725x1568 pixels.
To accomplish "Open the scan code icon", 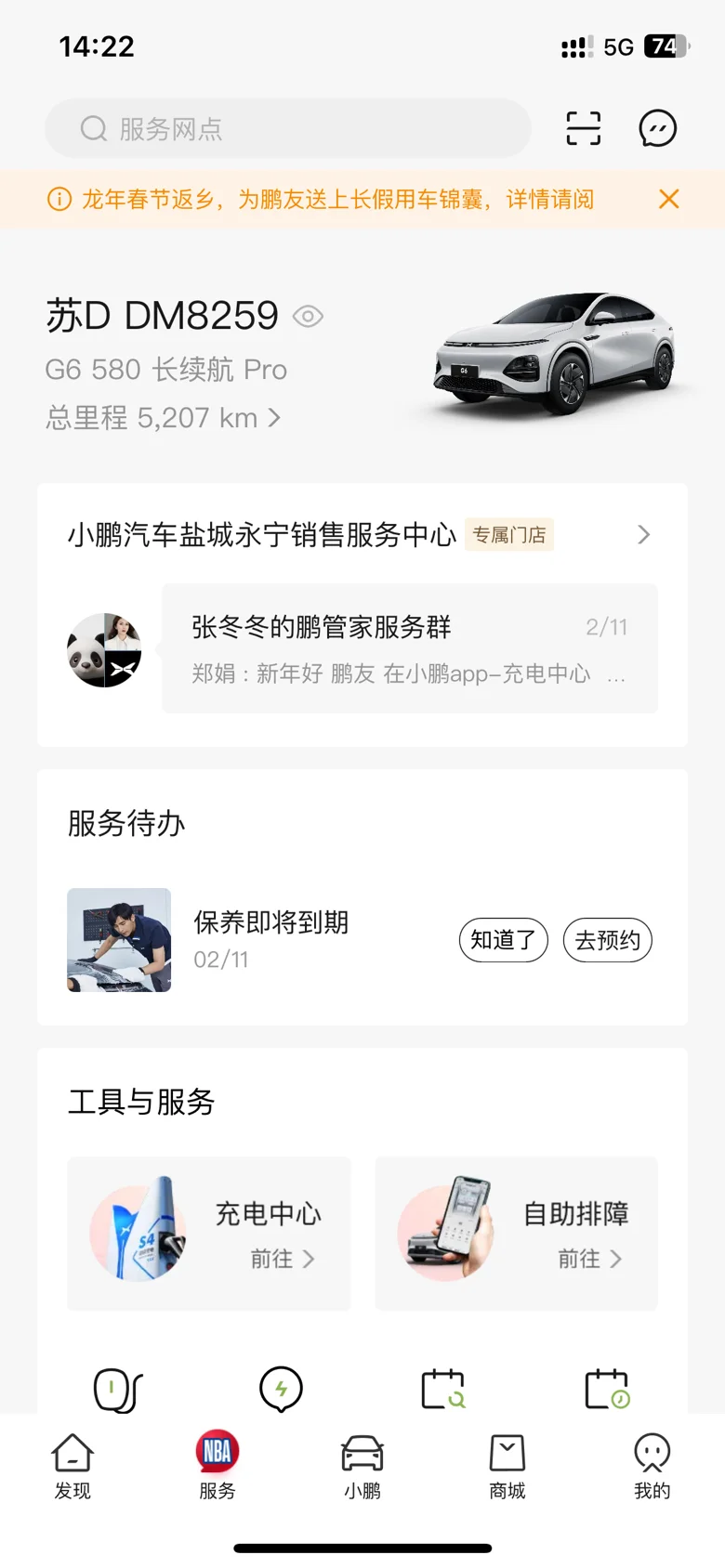I will click(584, 128).
